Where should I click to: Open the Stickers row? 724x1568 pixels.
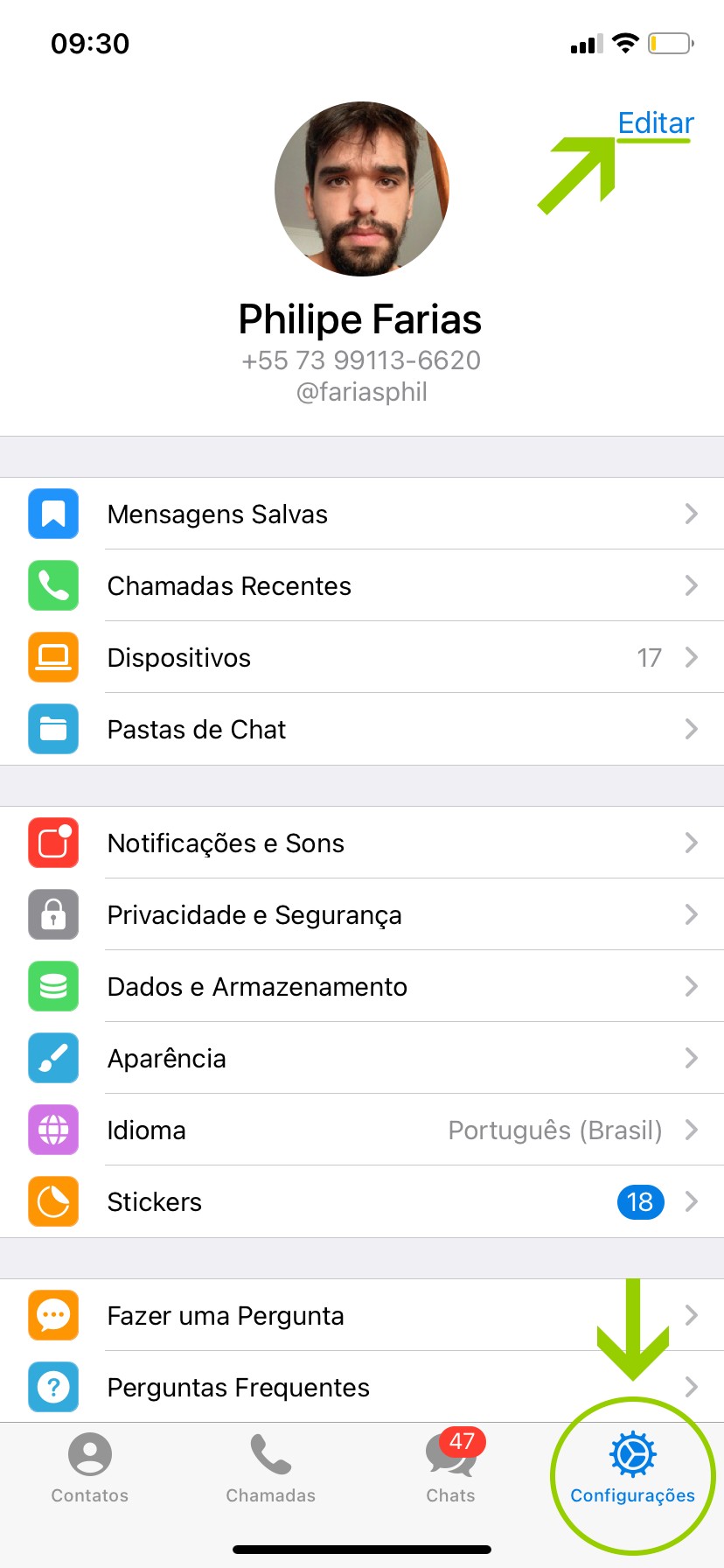tap(362, 1202)
